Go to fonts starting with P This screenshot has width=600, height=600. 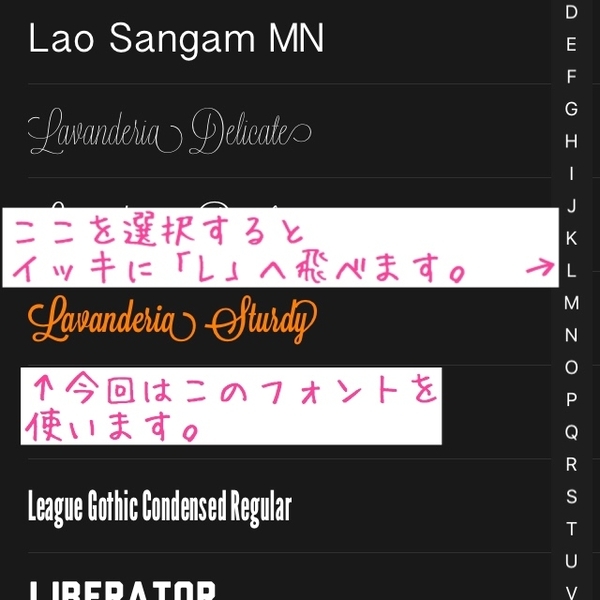[x=571, y=400]
